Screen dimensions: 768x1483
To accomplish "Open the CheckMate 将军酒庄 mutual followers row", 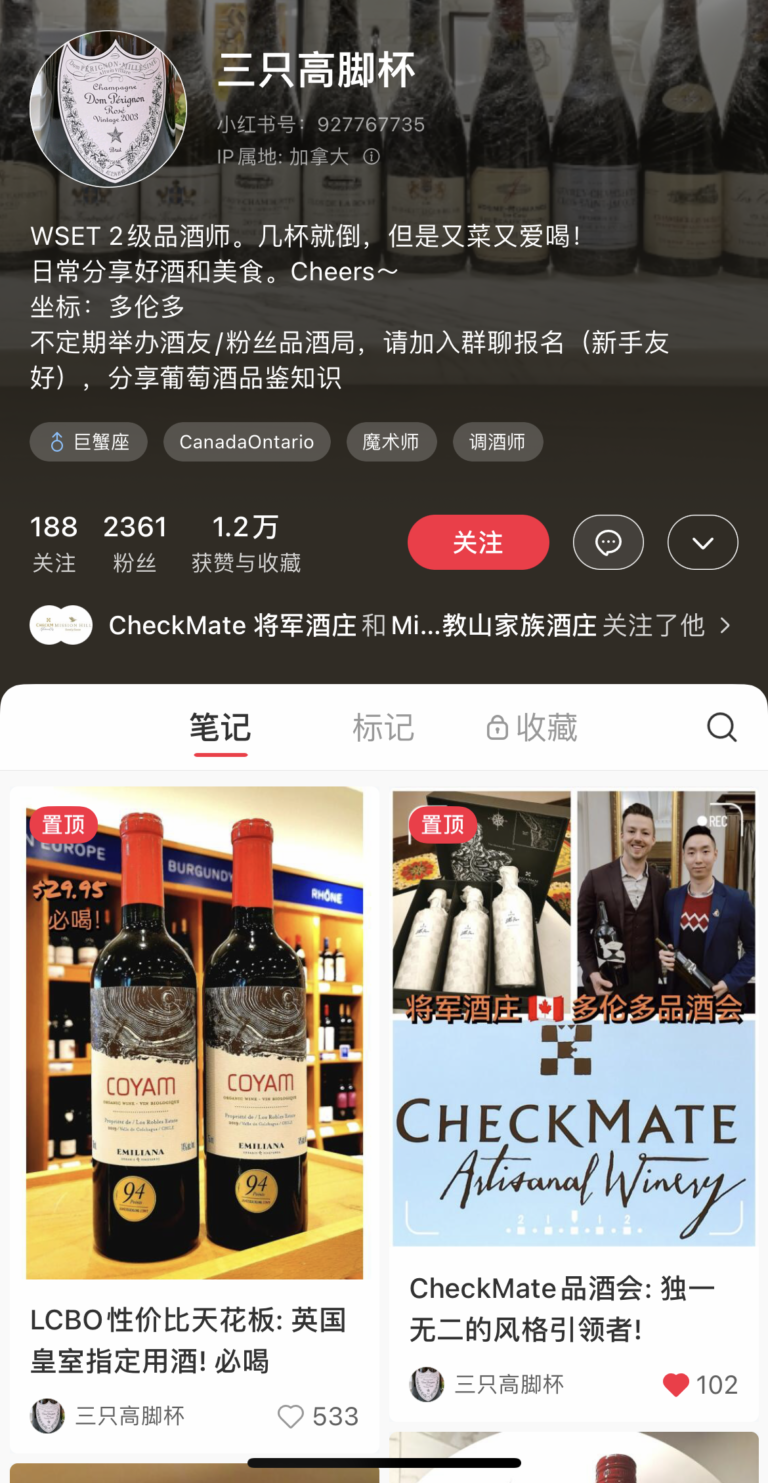I will tap(381, 625).
